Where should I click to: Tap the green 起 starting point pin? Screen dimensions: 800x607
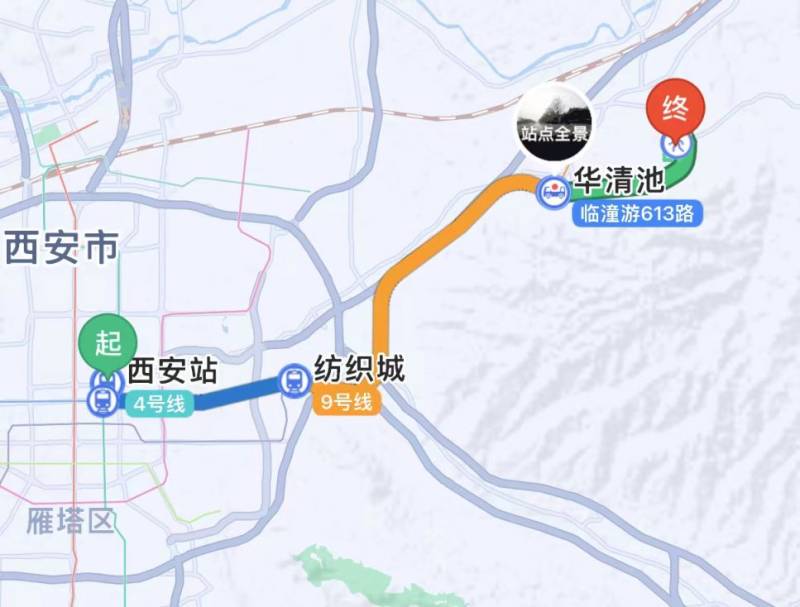click(104, 343)
